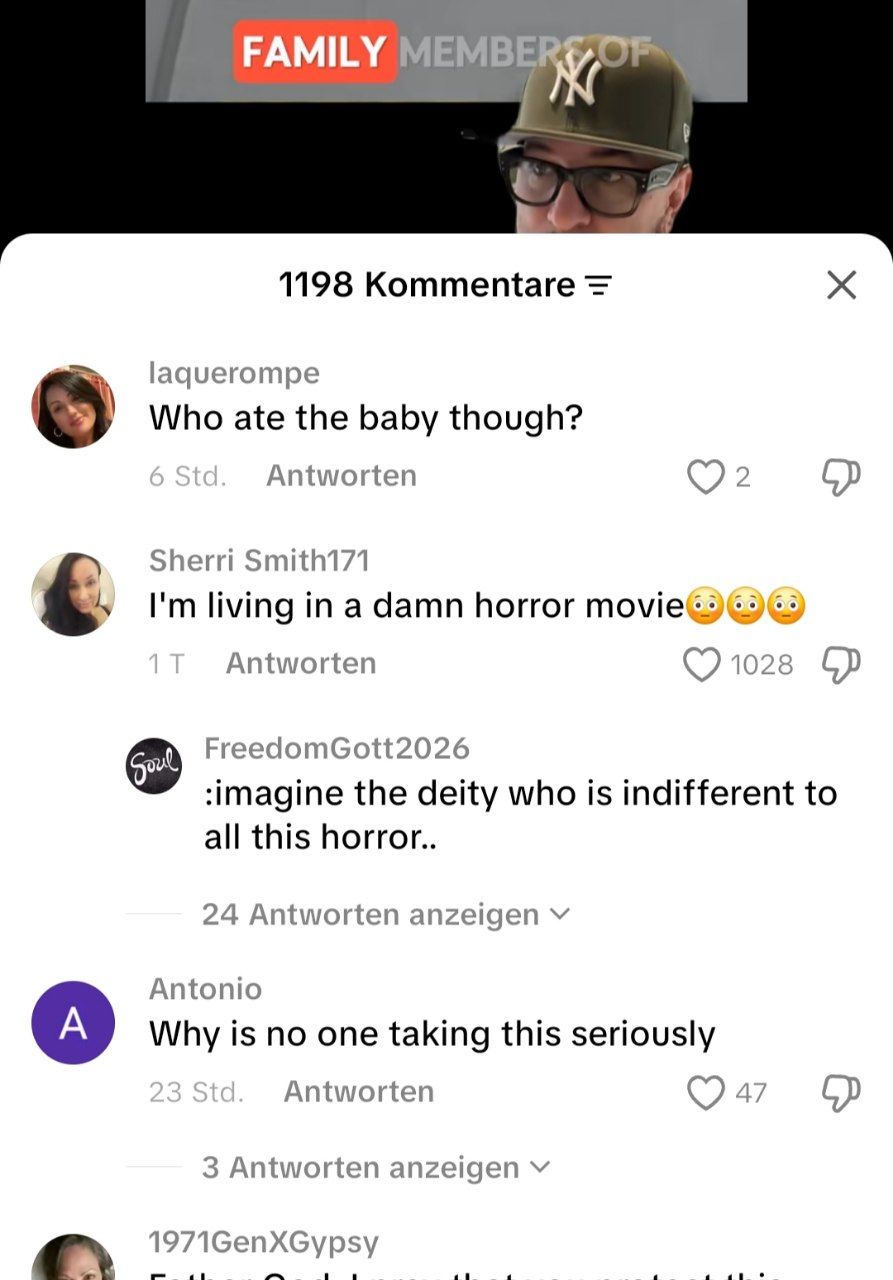Expand 24 Antworten anzeigen

click(x=385, y=914)
